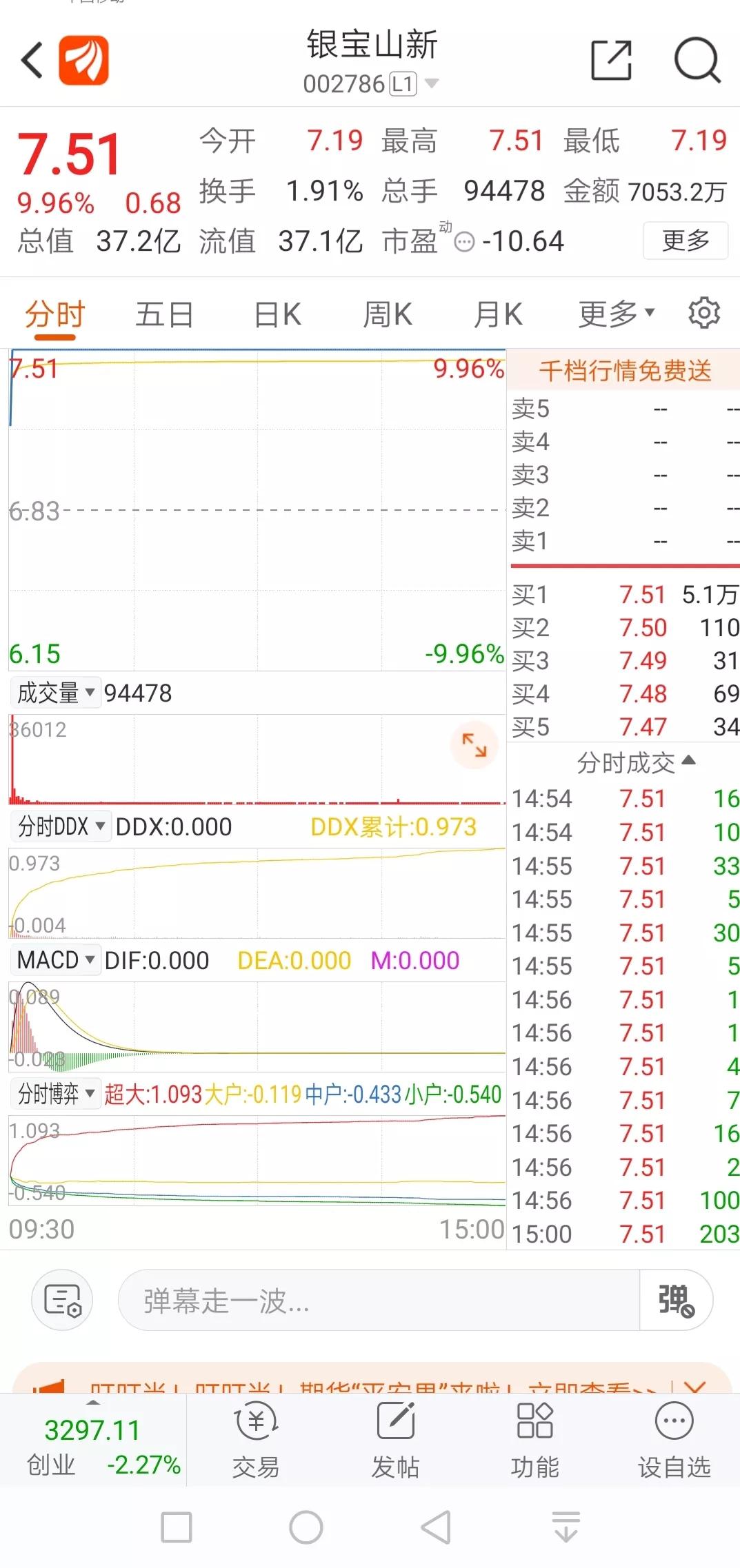Screen dimensions: 740x1568
Task: Toggle the barrage display with 弹 icon
Action: [x=674, y=1299]
